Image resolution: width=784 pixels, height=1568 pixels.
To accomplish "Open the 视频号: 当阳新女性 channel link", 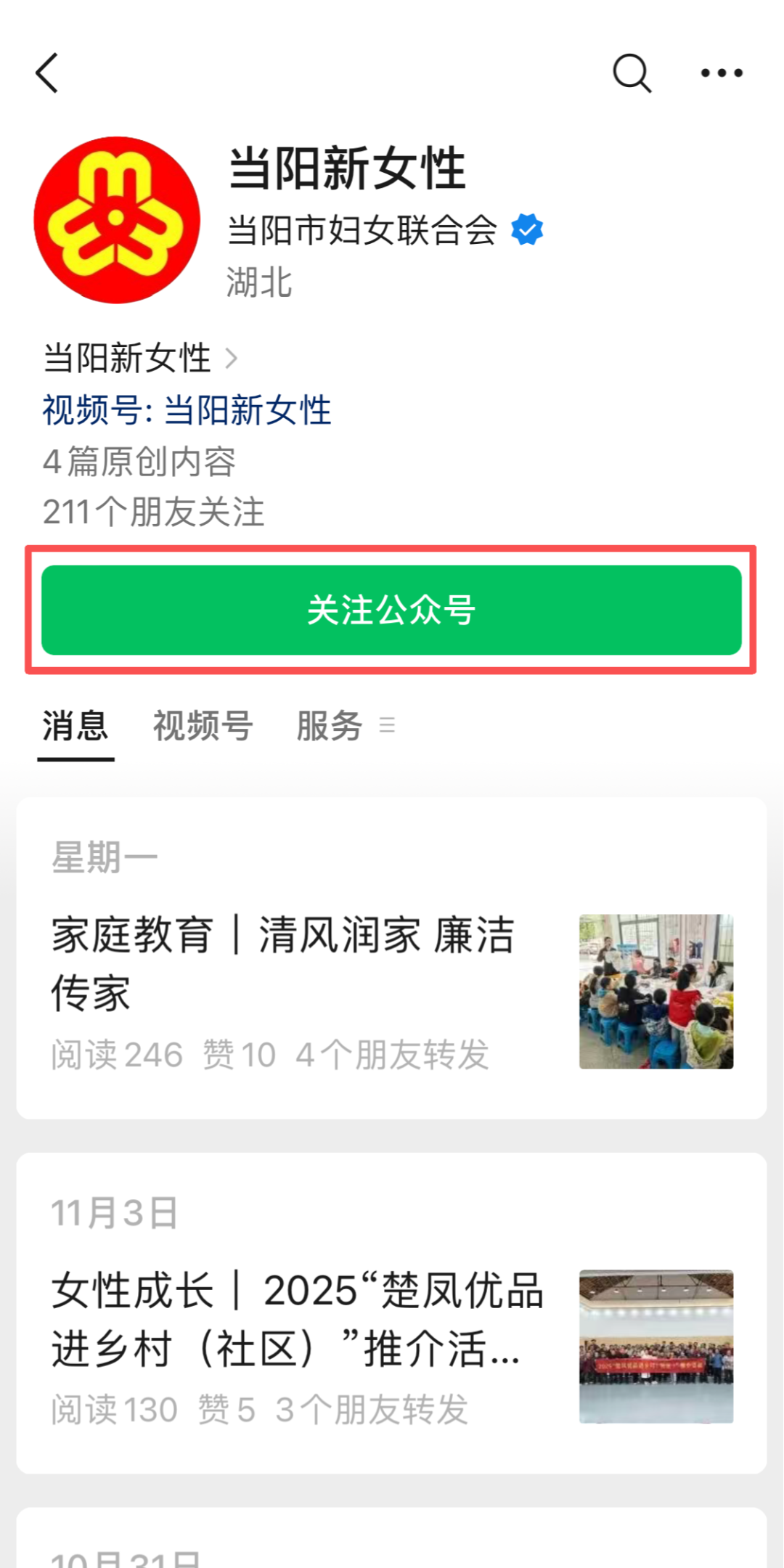I will (187, 410).
